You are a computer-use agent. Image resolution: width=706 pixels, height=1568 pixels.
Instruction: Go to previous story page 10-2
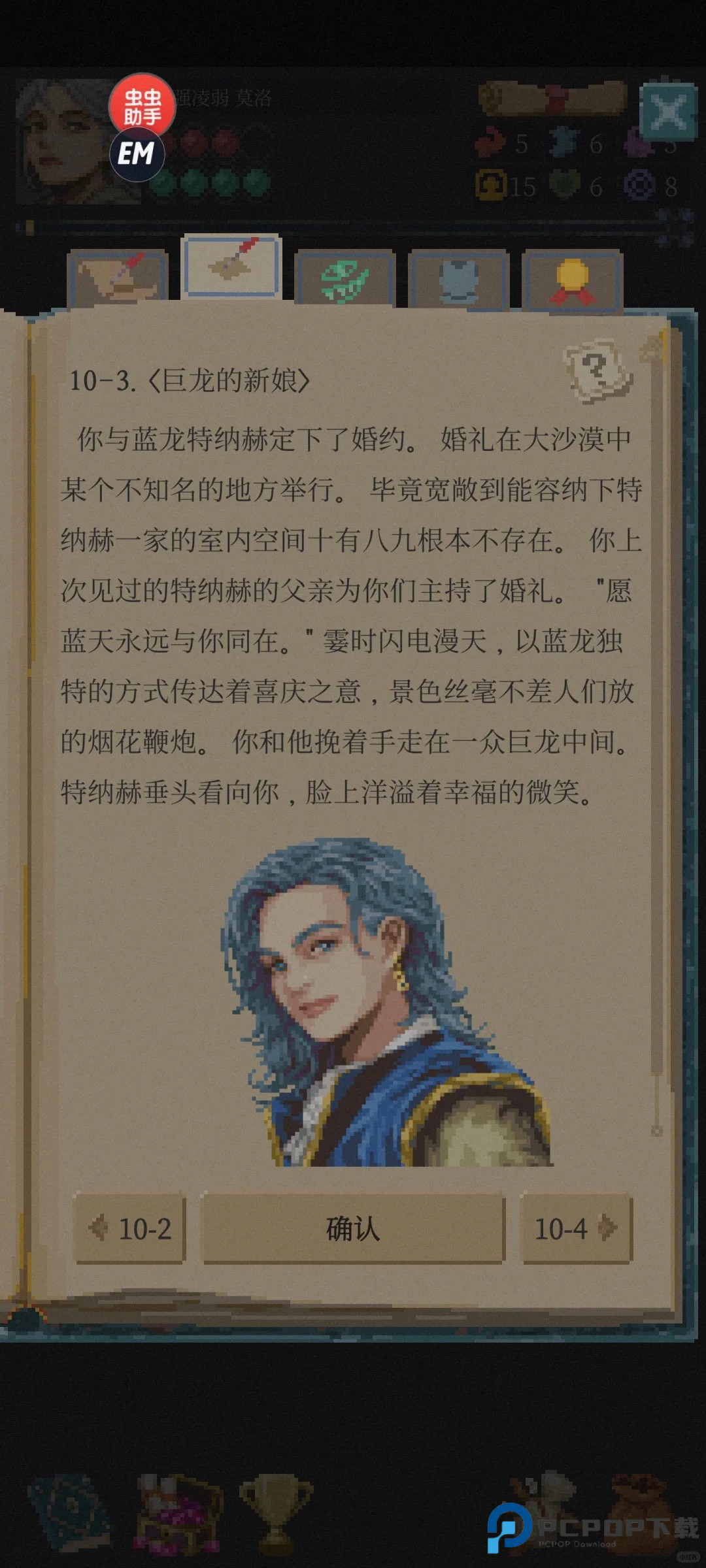click(x=131, y=1229)
